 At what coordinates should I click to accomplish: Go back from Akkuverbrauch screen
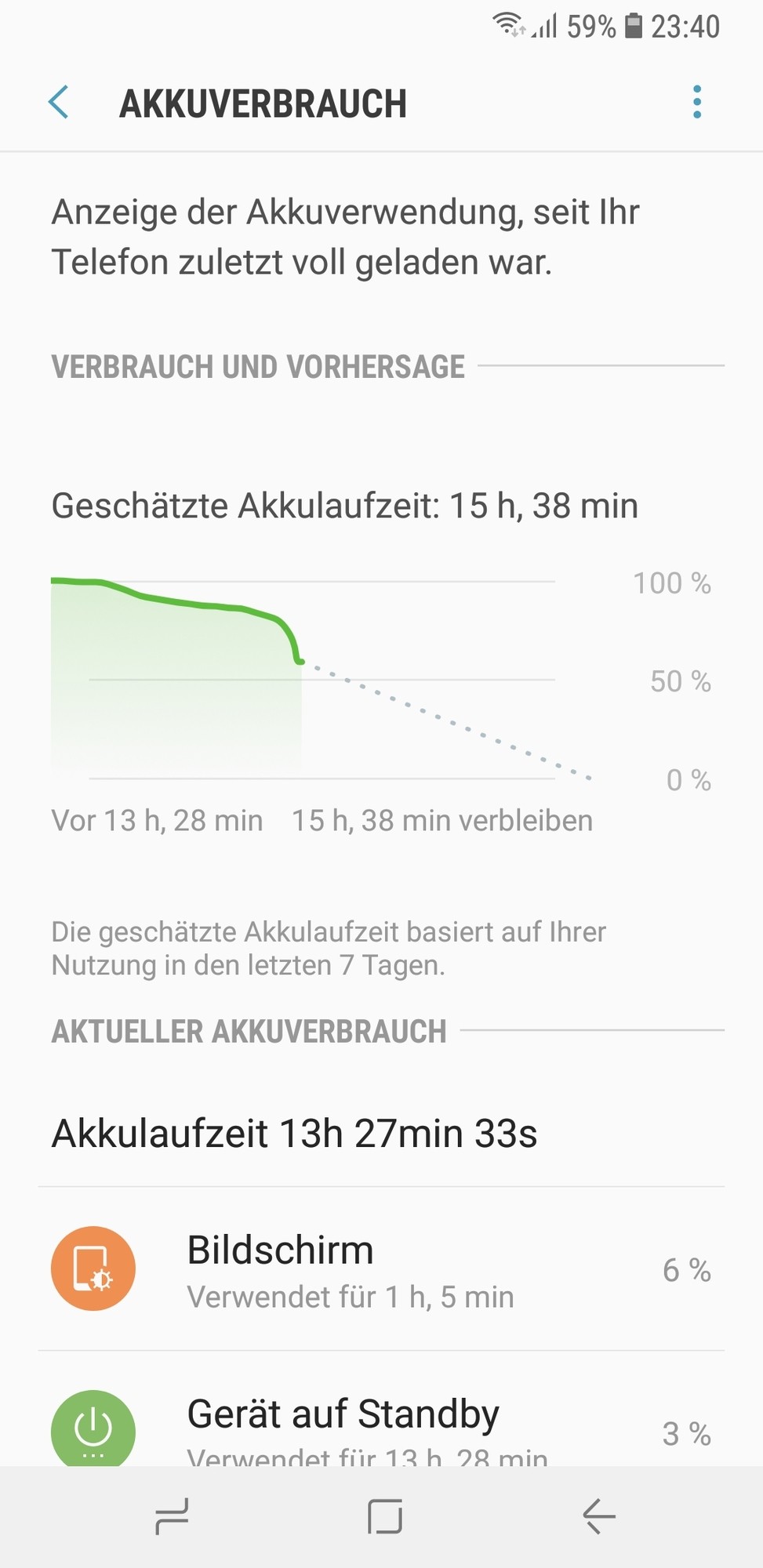59,103
